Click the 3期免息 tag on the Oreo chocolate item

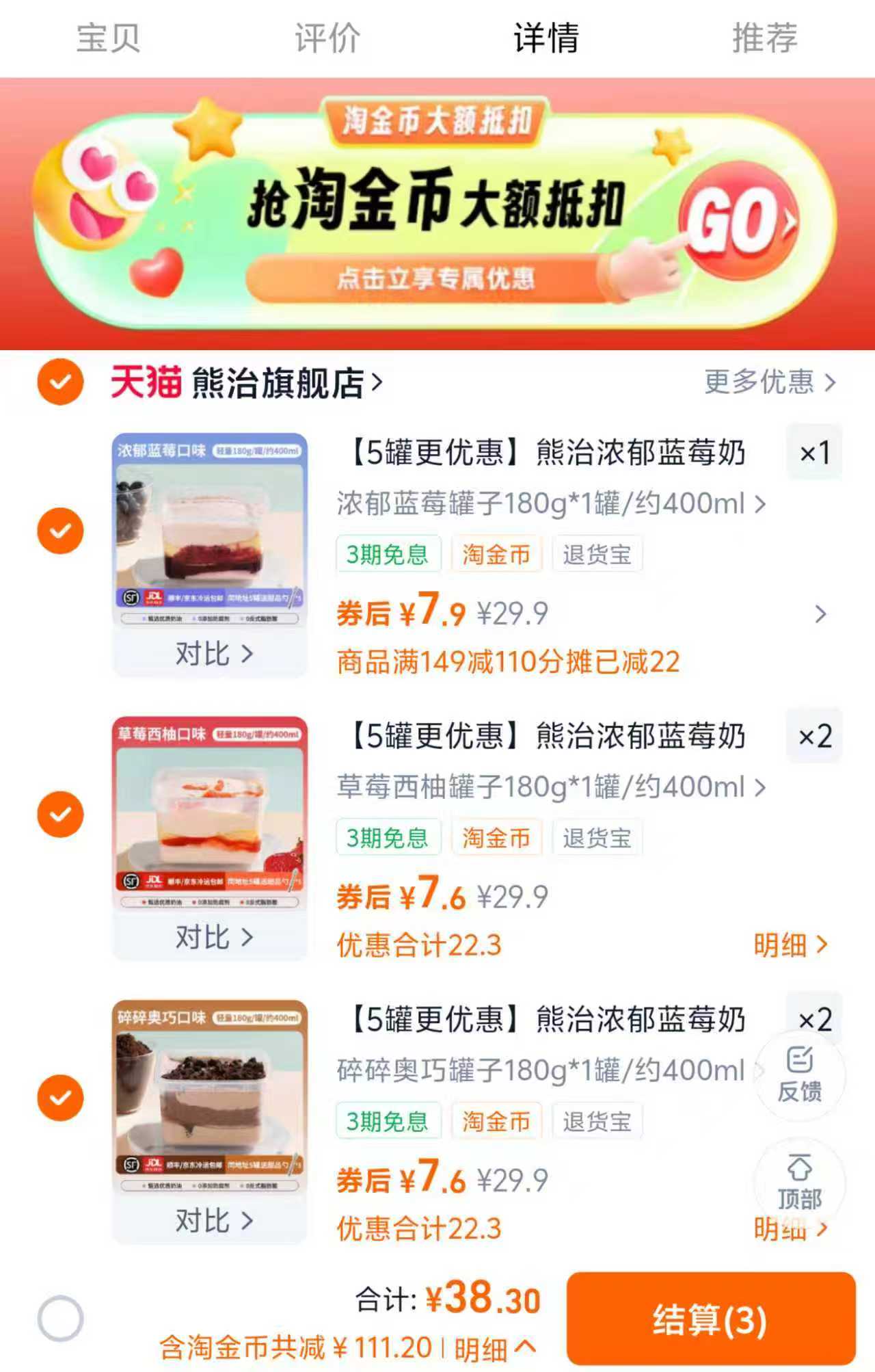388,1120
